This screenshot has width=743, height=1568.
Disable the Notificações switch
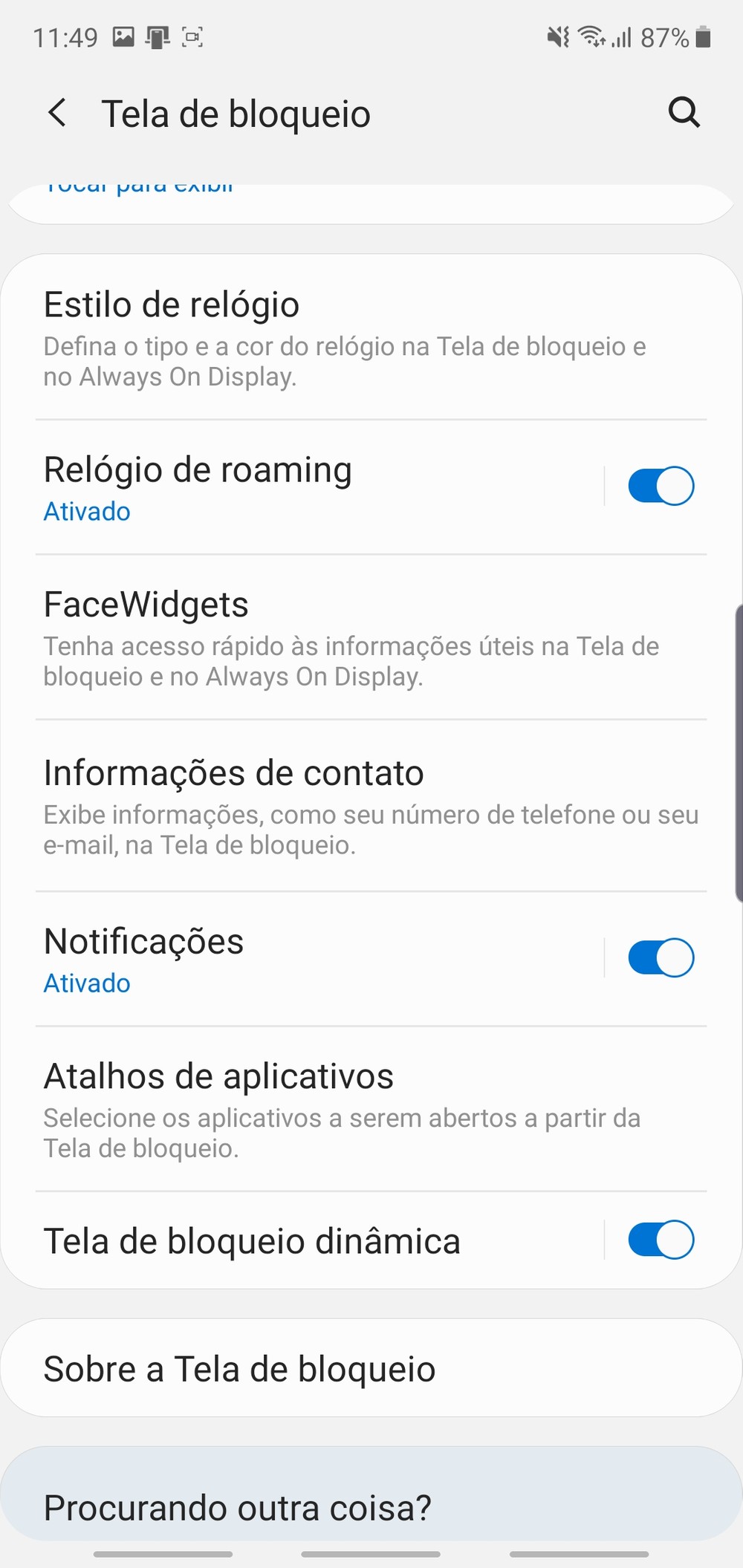point(661,958)
